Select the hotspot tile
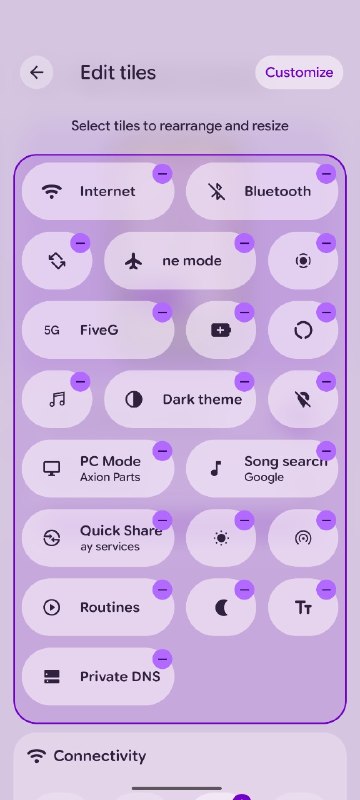Viewport: 360px width, 800px height. pyautogui.click(x=303, y=538)
